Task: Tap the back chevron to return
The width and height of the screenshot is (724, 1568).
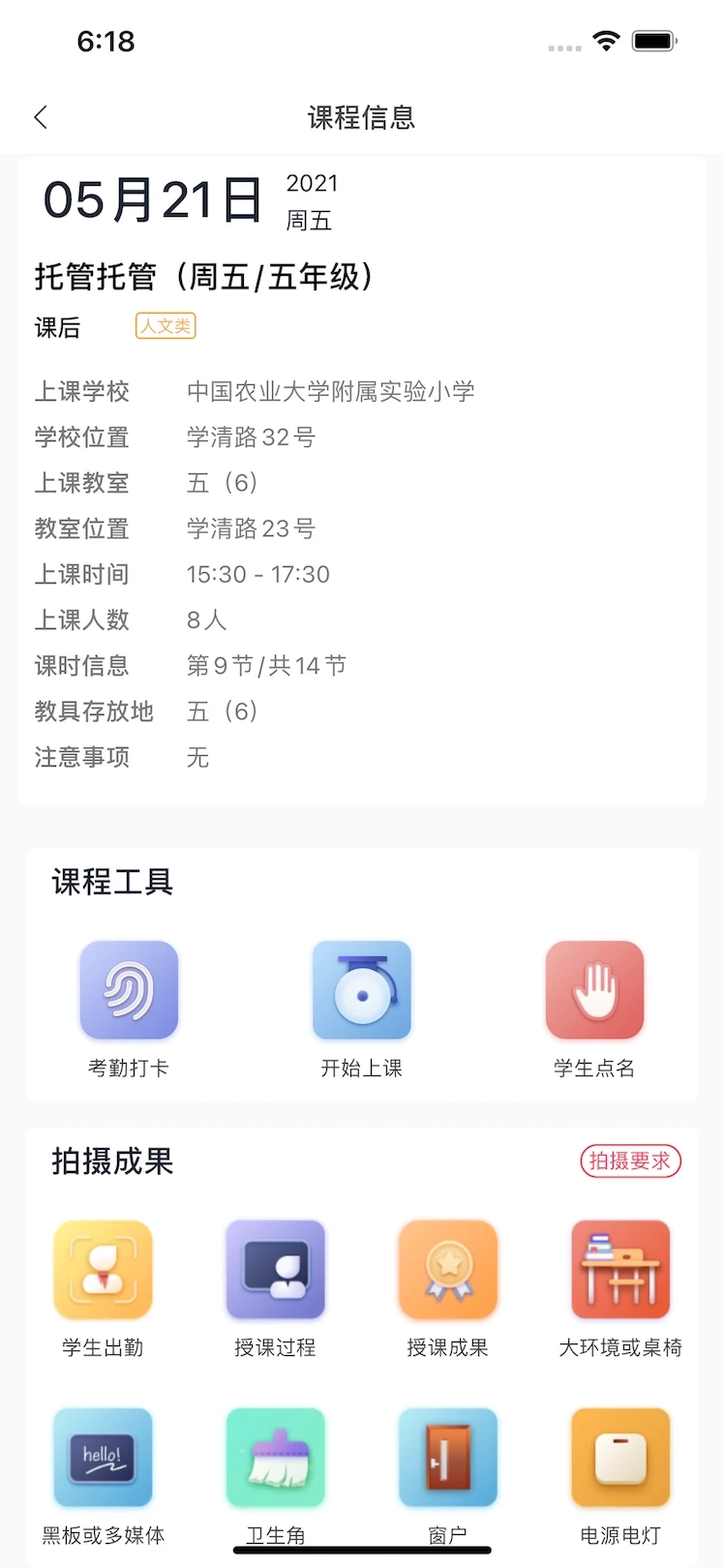Action: pyautogui.click(x=40, y=116)
